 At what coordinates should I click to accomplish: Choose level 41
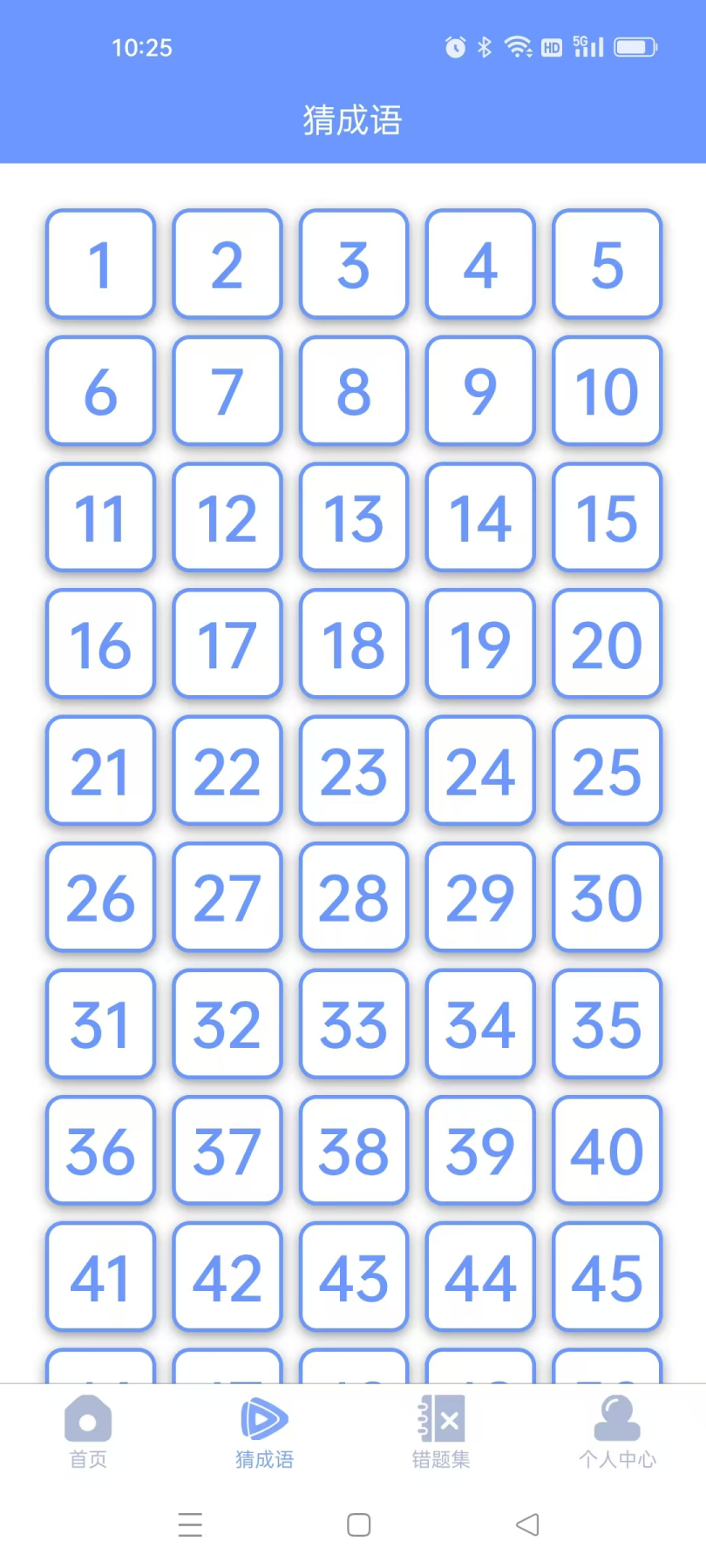coord(100,1277)
